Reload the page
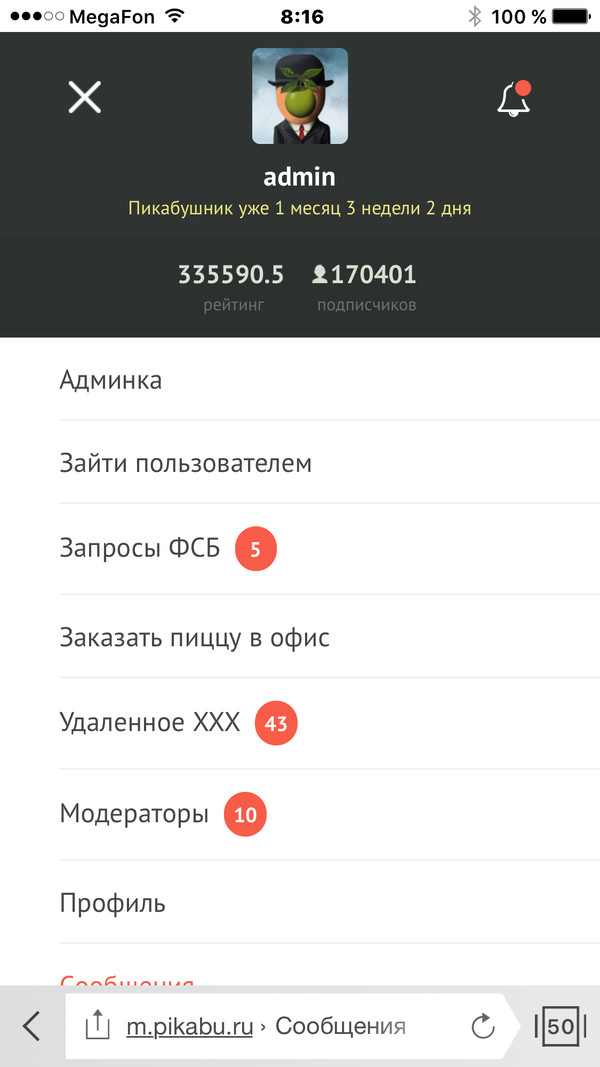This screenshot has height=1067, width=600. (x=482, y=1026)
